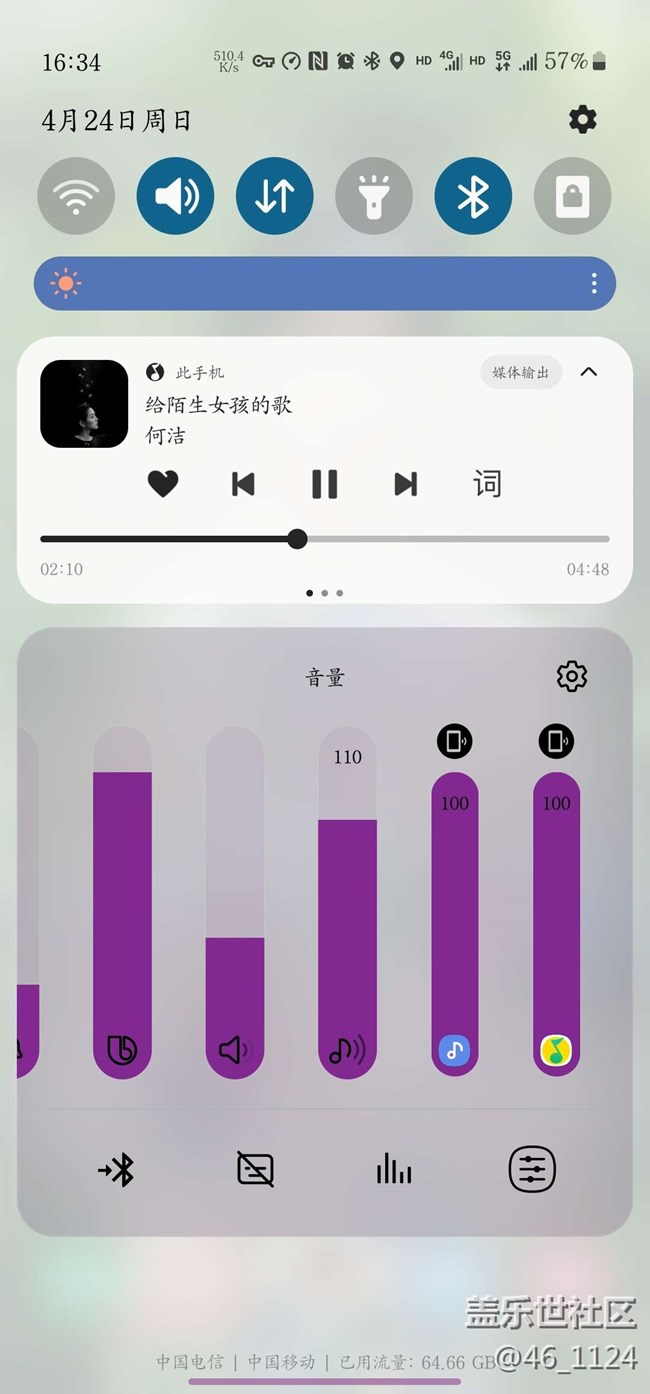The width and height of the screenshot is (650, 1394).
Task: Open system settings gear beside the date
Action: (582, 121)
